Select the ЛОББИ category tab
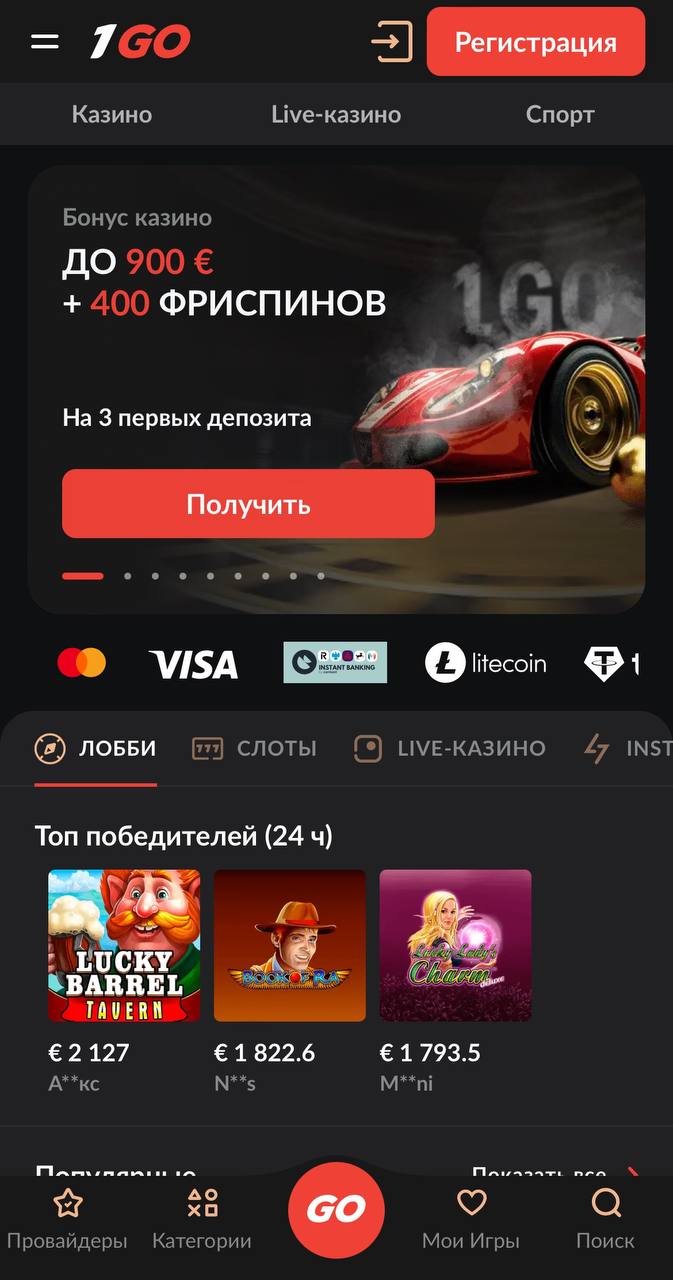This screenshot has height=1280, width=673. pyautogui.click(x=96, y=748)
